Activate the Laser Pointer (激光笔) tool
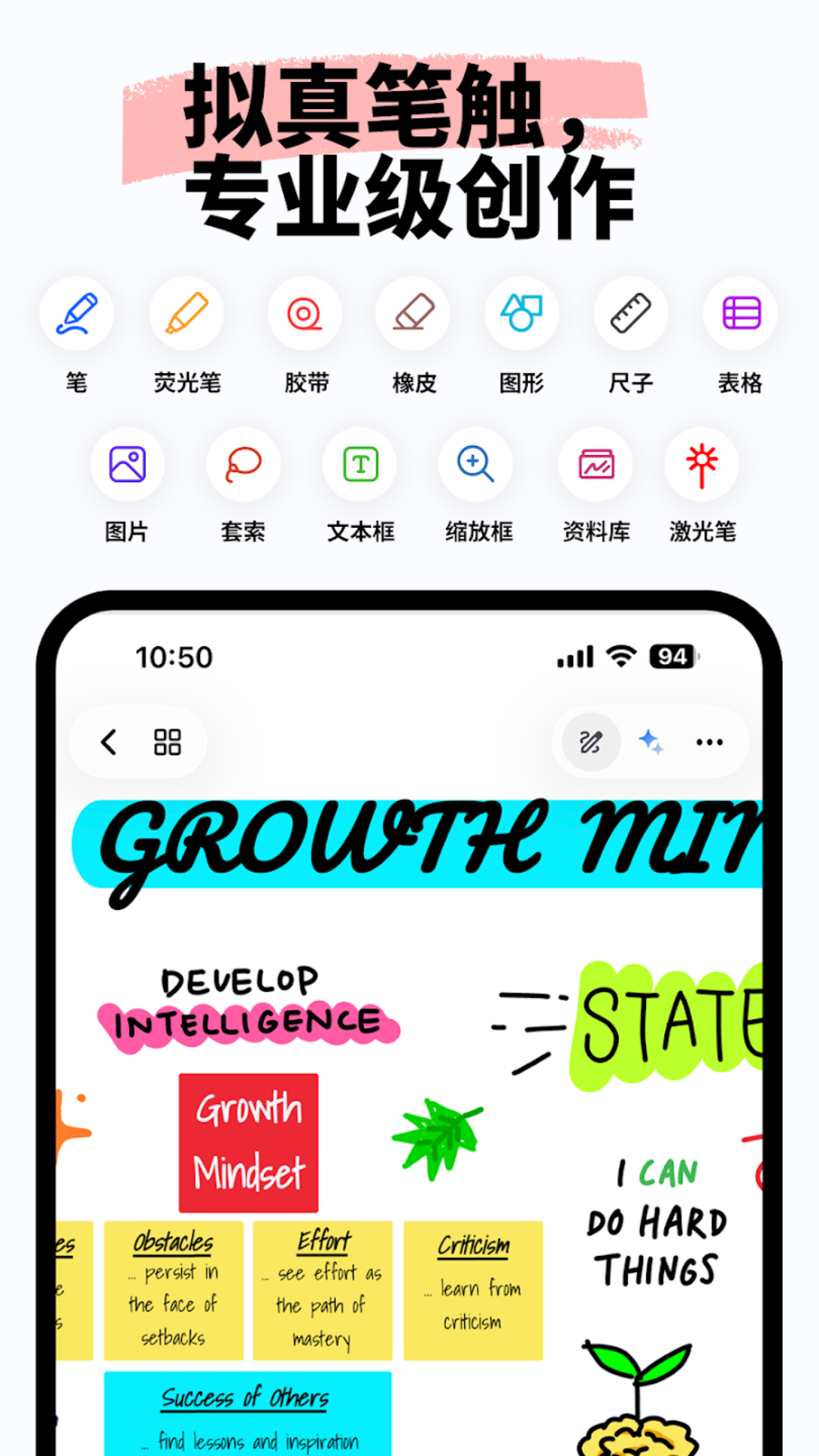 tap(701, 464)
